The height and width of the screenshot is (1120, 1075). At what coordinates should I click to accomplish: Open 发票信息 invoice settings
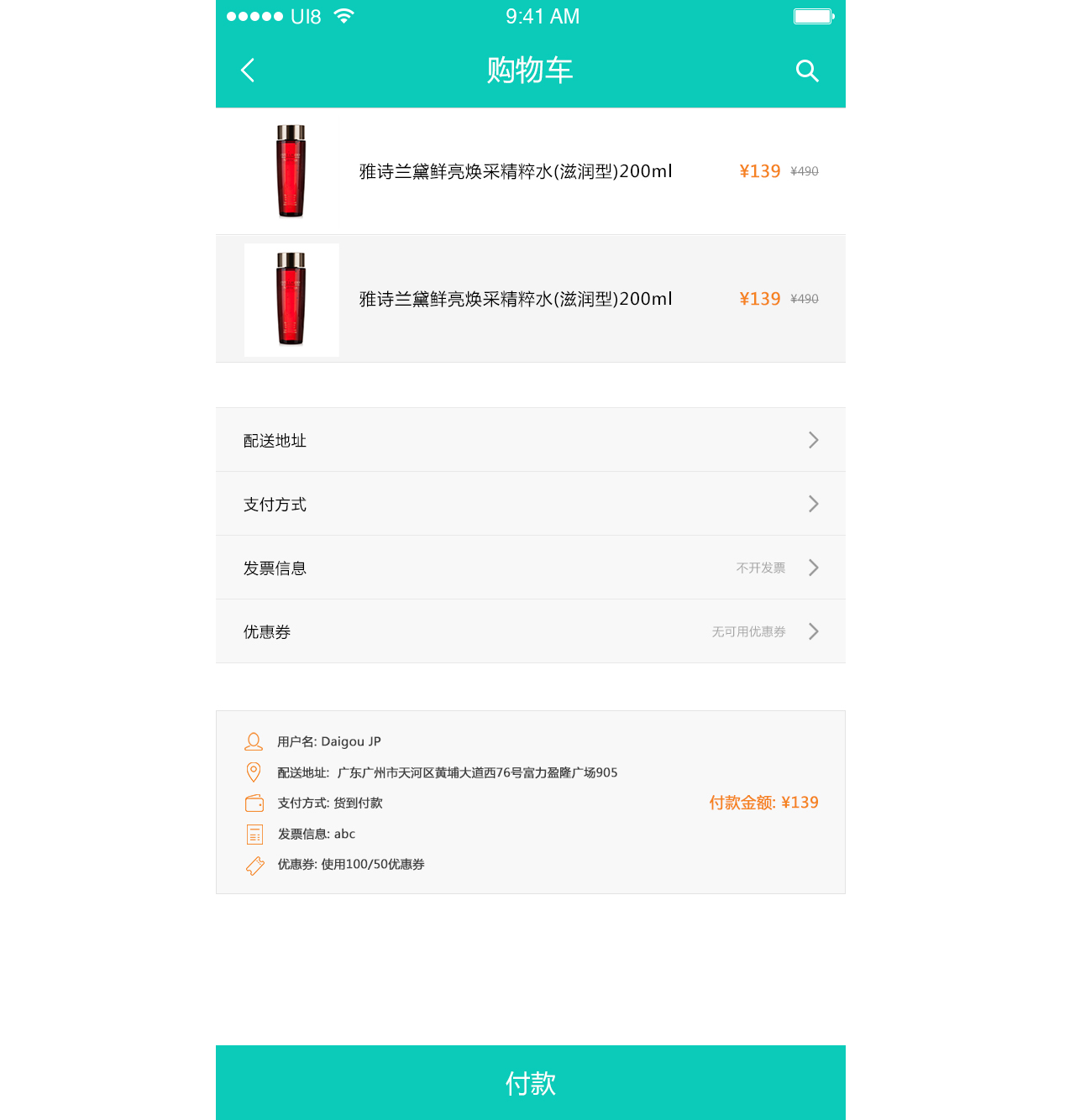pyautogui.click(x=530, y=568)
